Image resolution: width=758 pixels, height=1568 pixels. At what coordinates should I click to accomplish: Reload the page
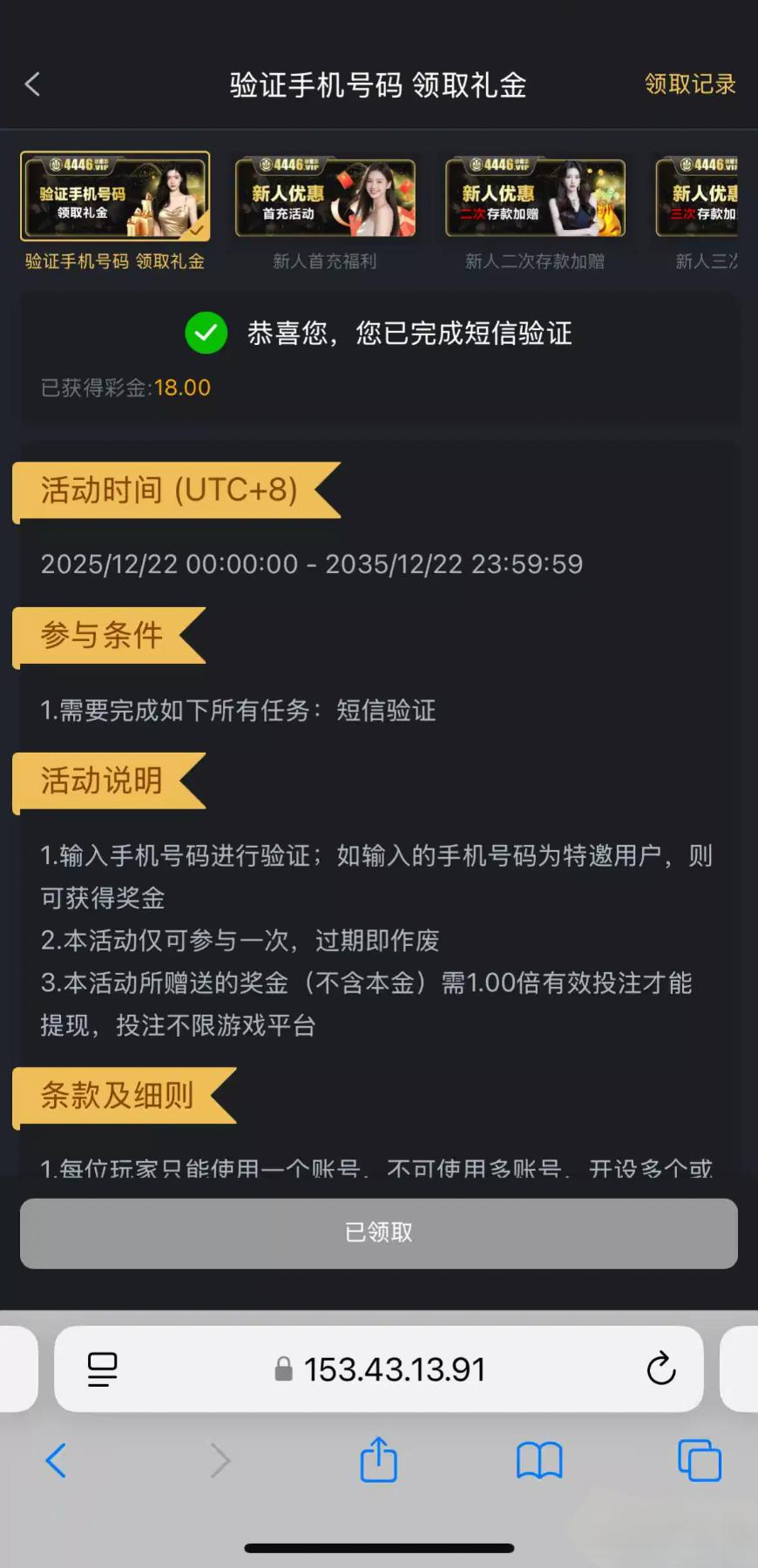click(x=661, y=1369)
